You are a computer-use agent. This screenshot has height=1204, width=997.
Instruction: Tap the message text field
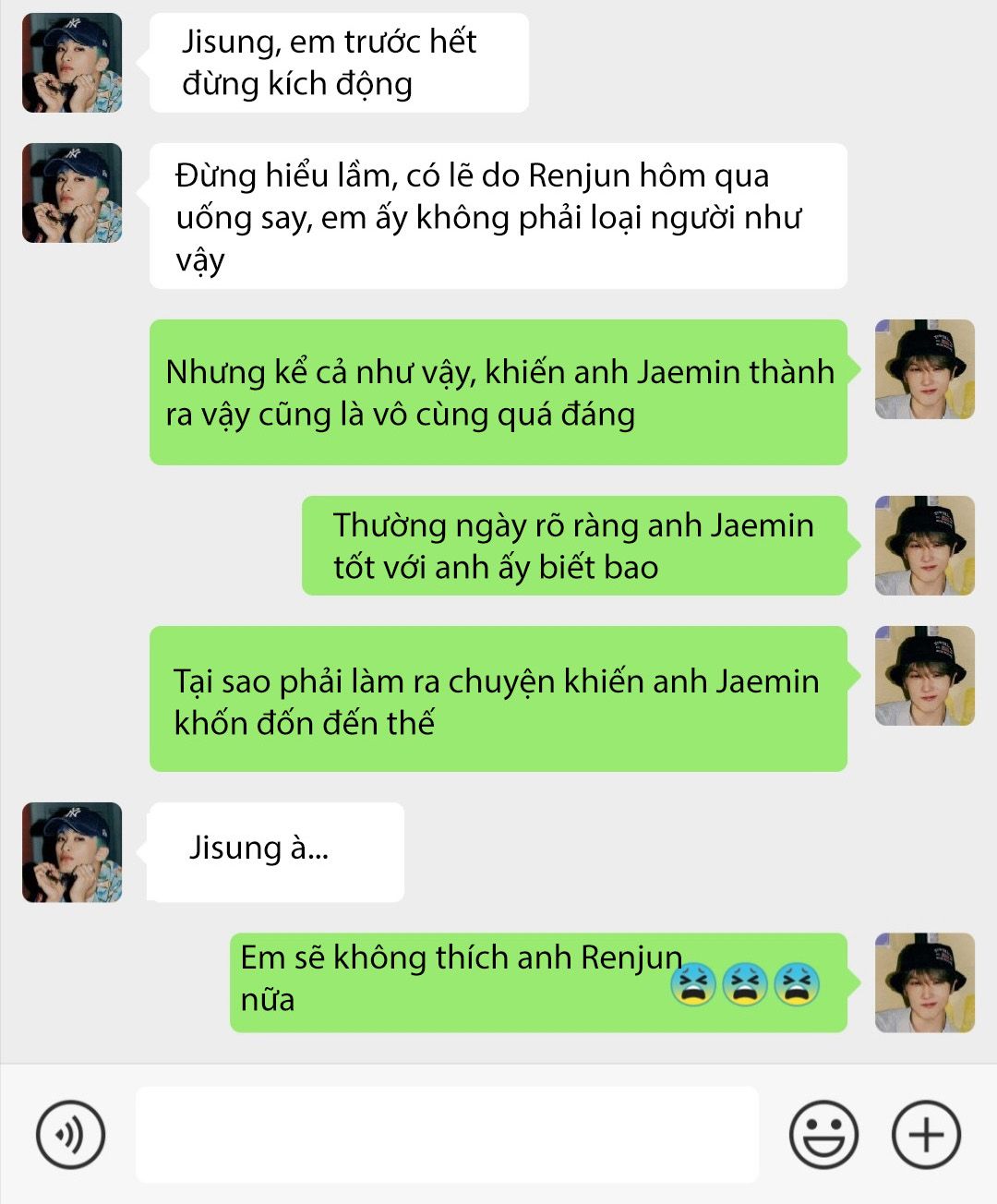click(447, 1134)
